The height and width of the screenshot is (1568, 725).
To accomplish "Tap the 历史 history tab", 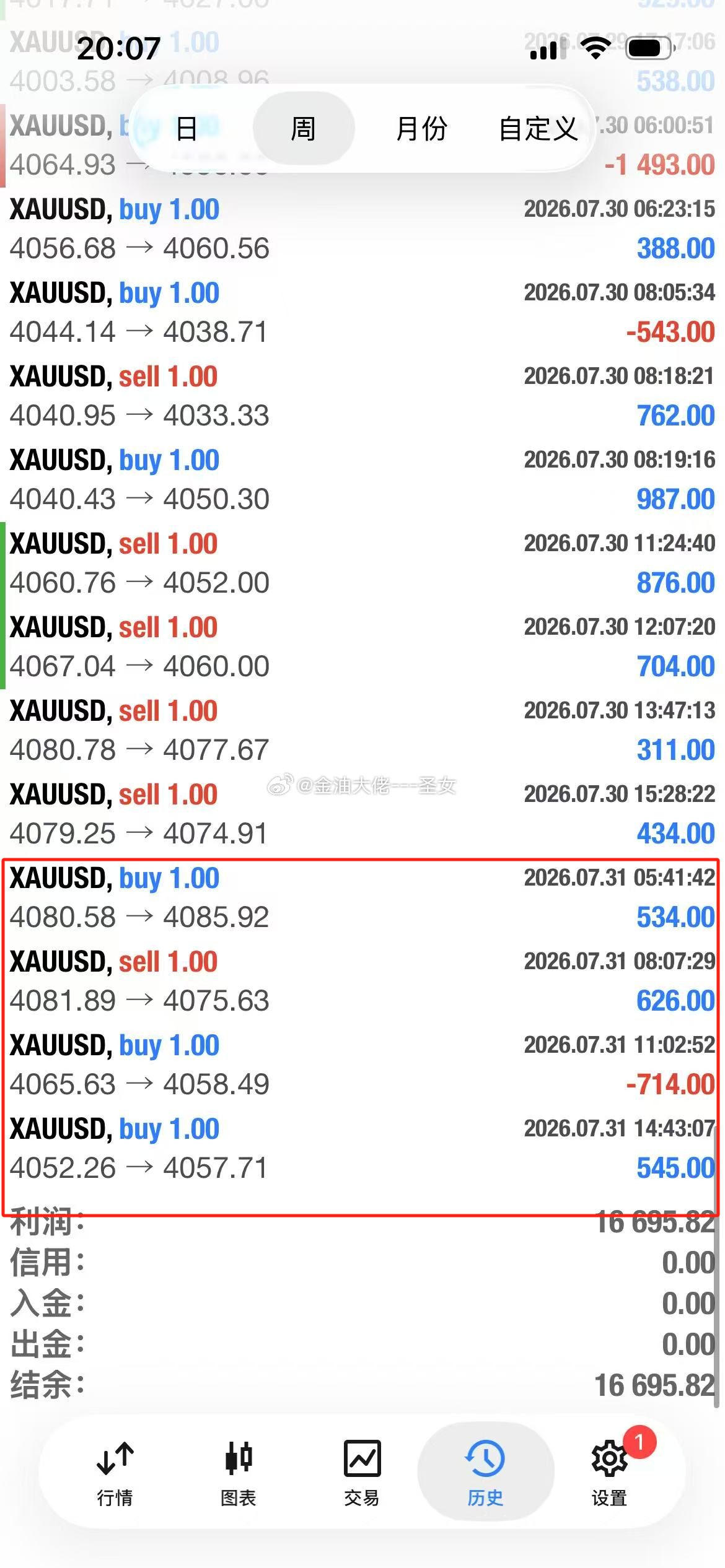I will pos(486,1472).
